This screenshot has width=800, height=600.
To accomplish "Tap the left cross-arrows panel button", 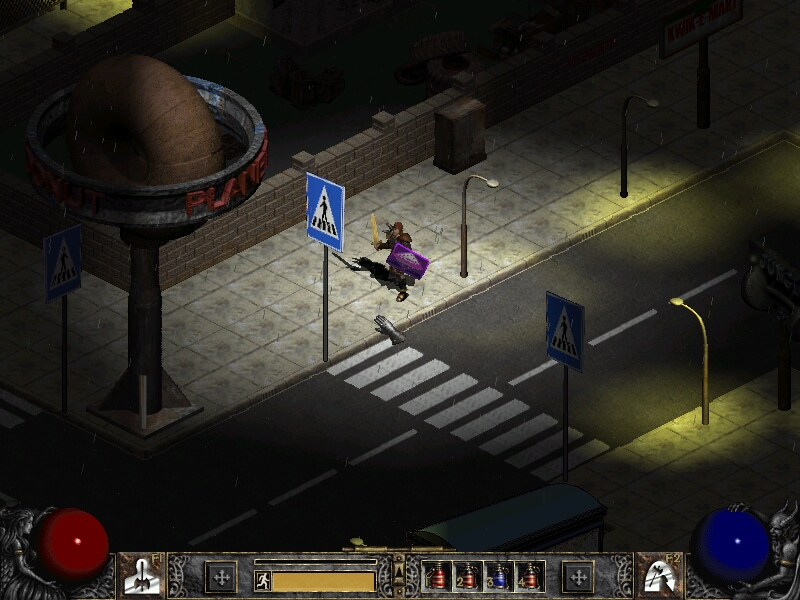I will pos(221,577).
